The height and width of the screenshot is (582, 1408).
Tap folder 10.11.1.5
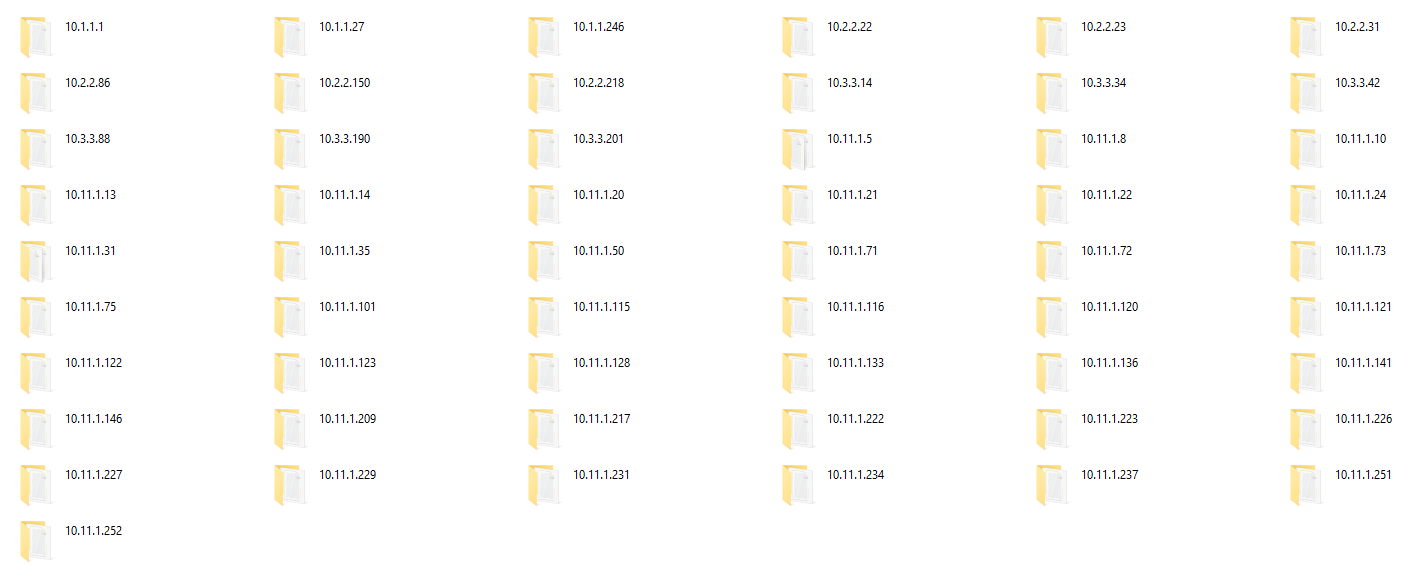pyautogui.click(x=797, y=148)
